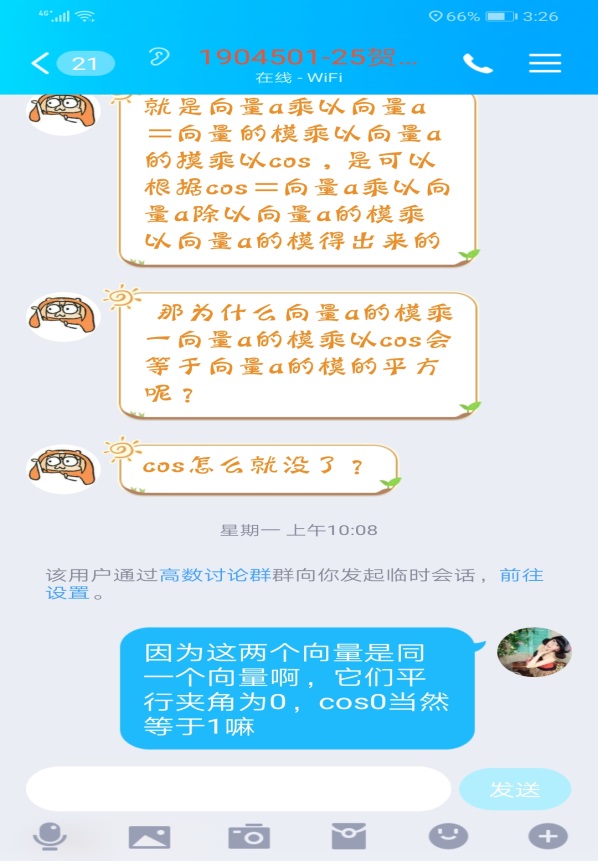Open the chat settings menu
Image resolution: width=598 pixels, height=861 pixels.
pyautogui.click(x=545, y=63)
